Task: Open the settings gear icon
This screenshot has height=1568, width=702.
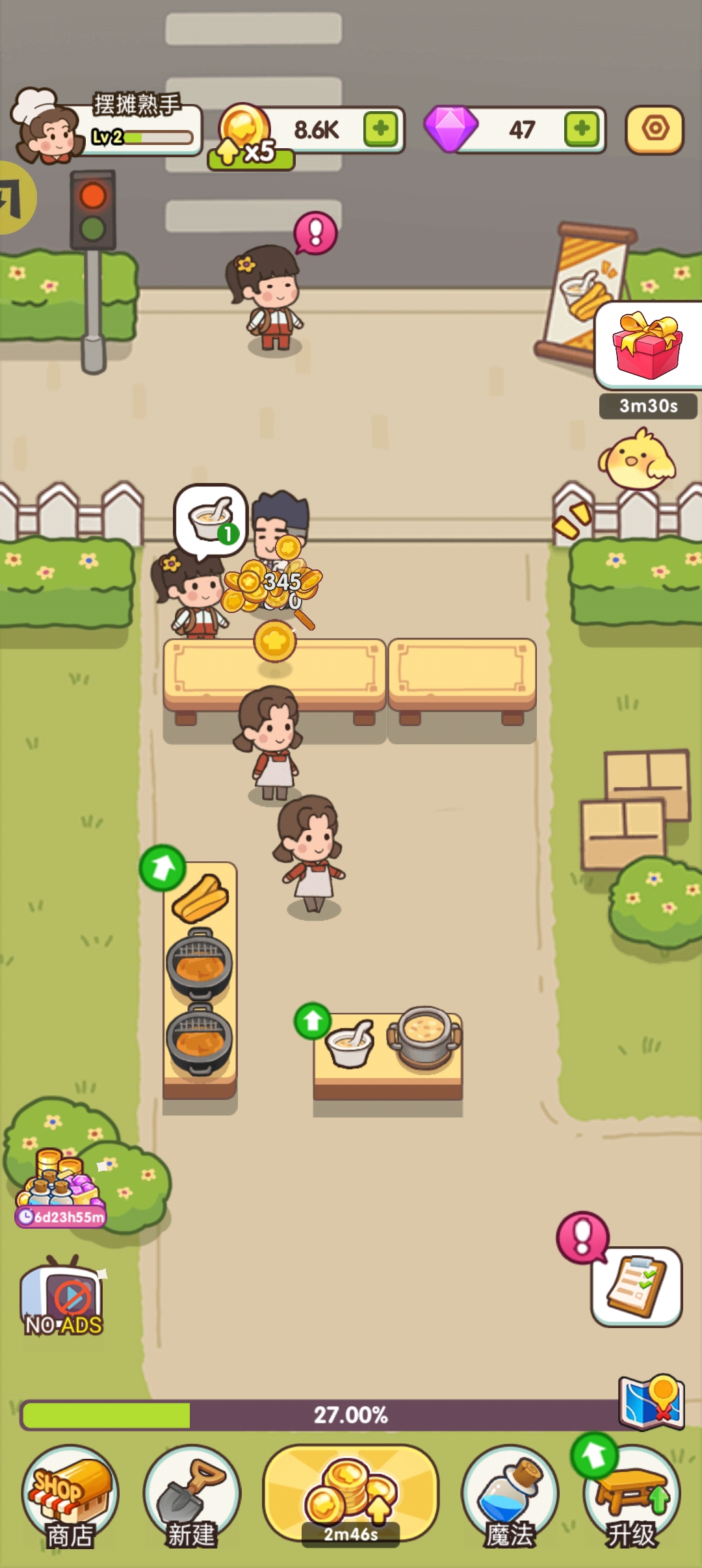Action: pyautogui.click(x=654, y=129)
